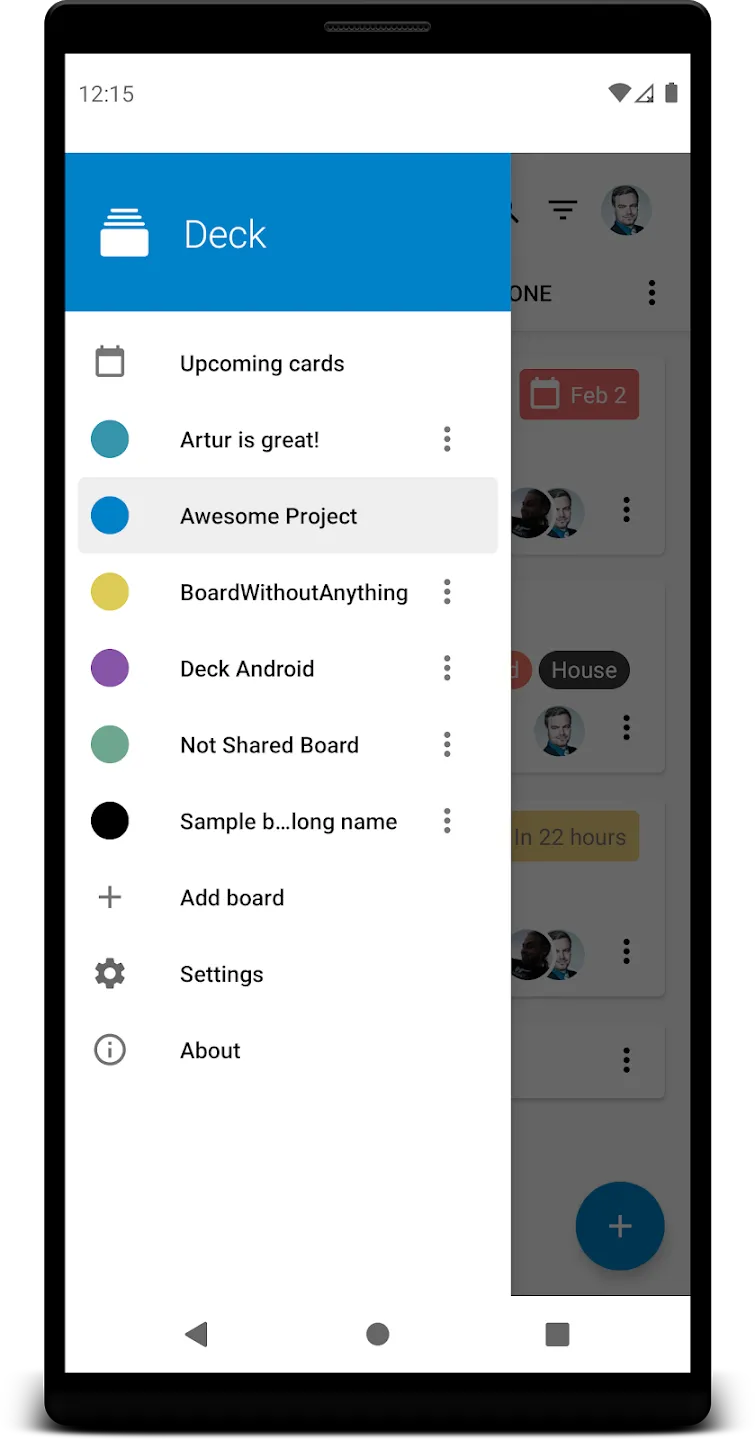Image resolution: width=755 pixels, height=1440 pixels.
Task: Open the Artur is great! board
Action: (249, 440)
